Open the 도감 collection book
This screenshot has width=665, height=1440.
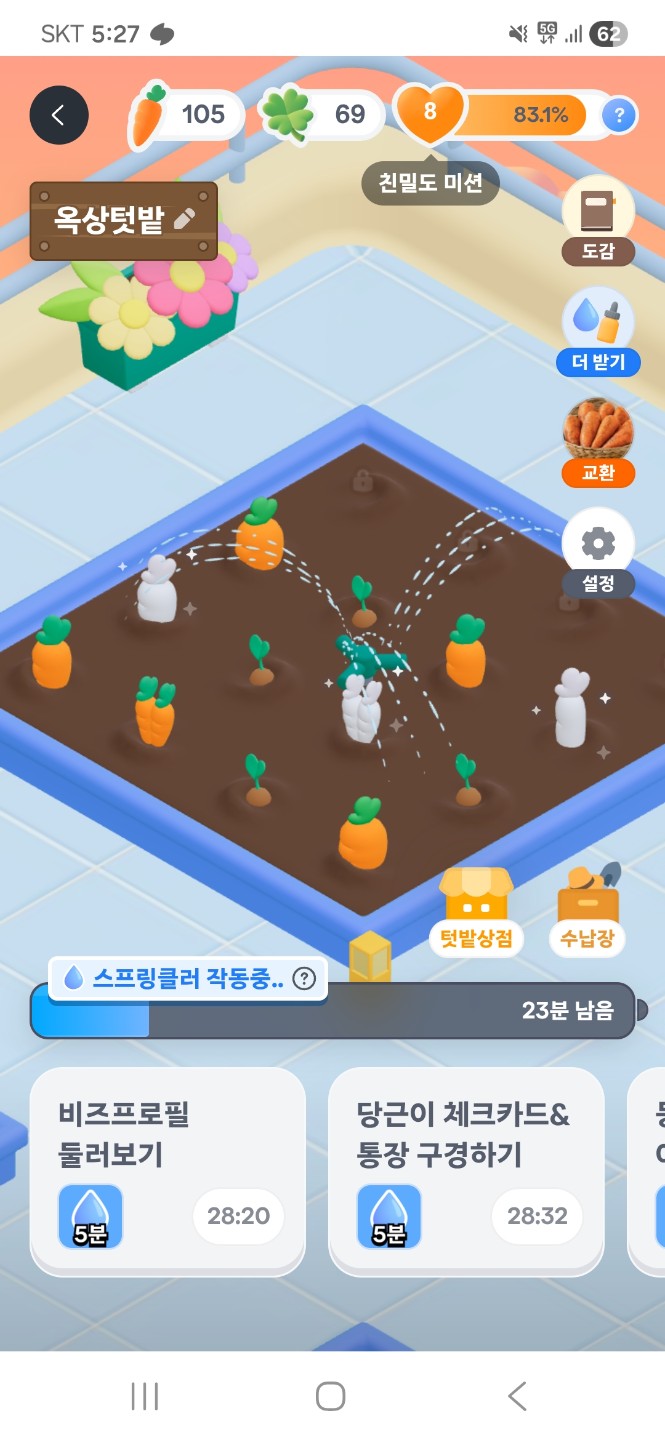[598, 221]
